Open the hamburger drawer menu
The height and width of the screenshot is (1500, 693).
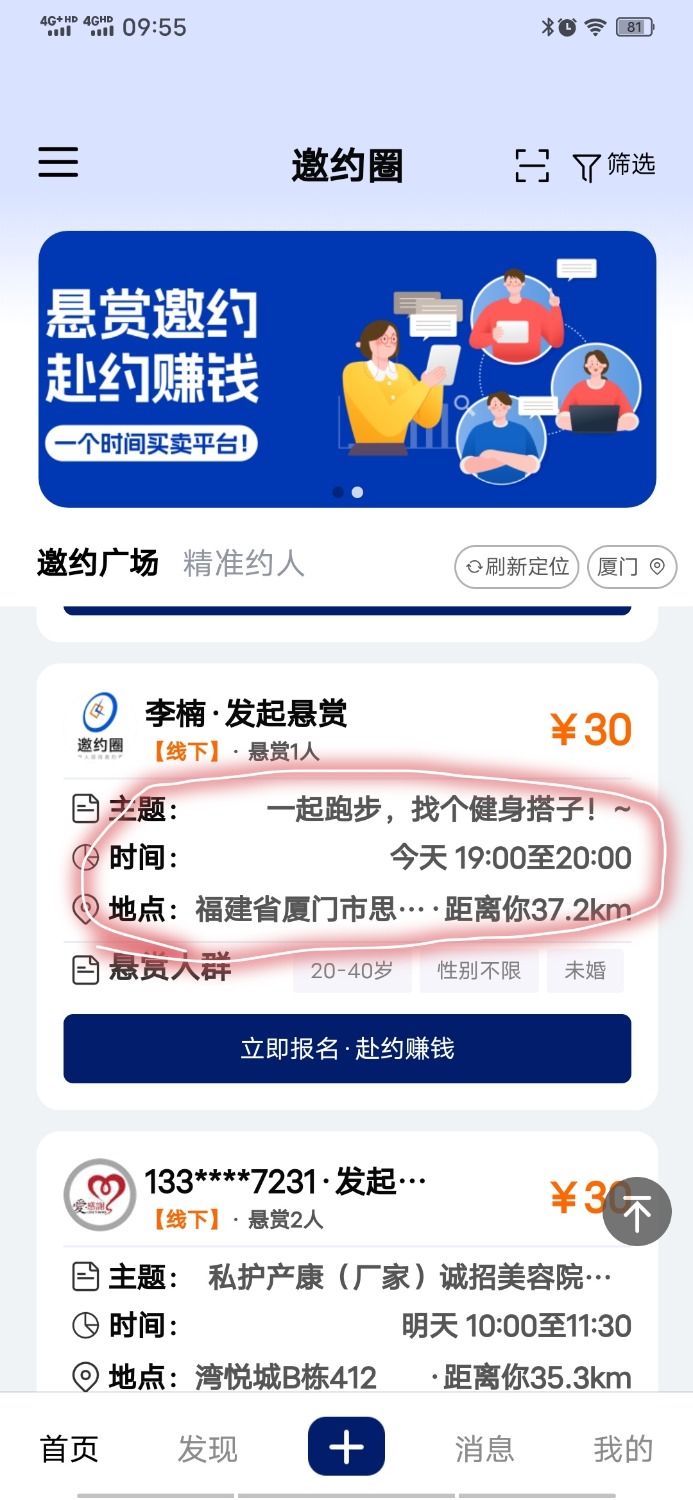pos(58,163)
